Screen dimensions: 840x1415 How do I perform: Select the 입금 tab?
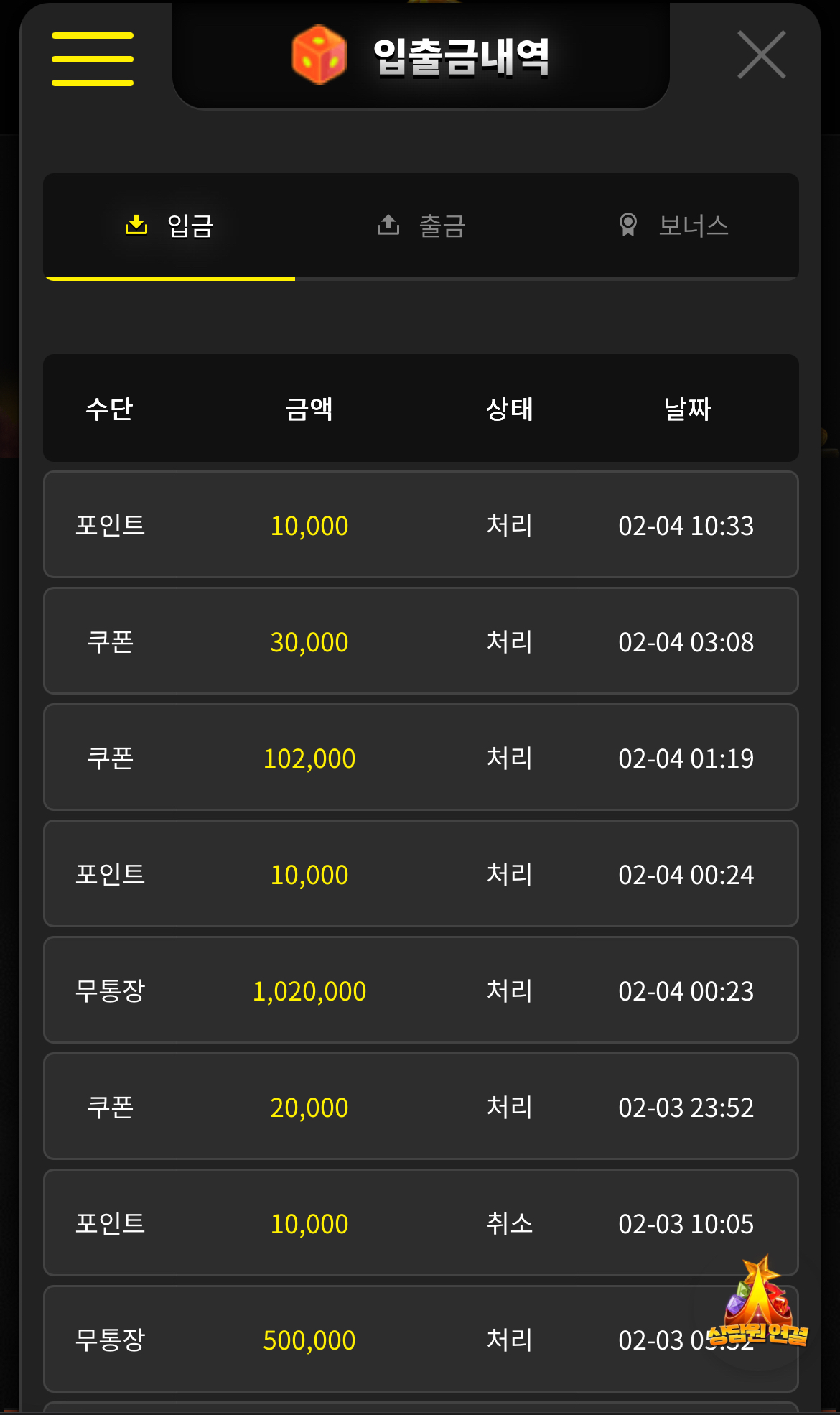tap(169, 226)
